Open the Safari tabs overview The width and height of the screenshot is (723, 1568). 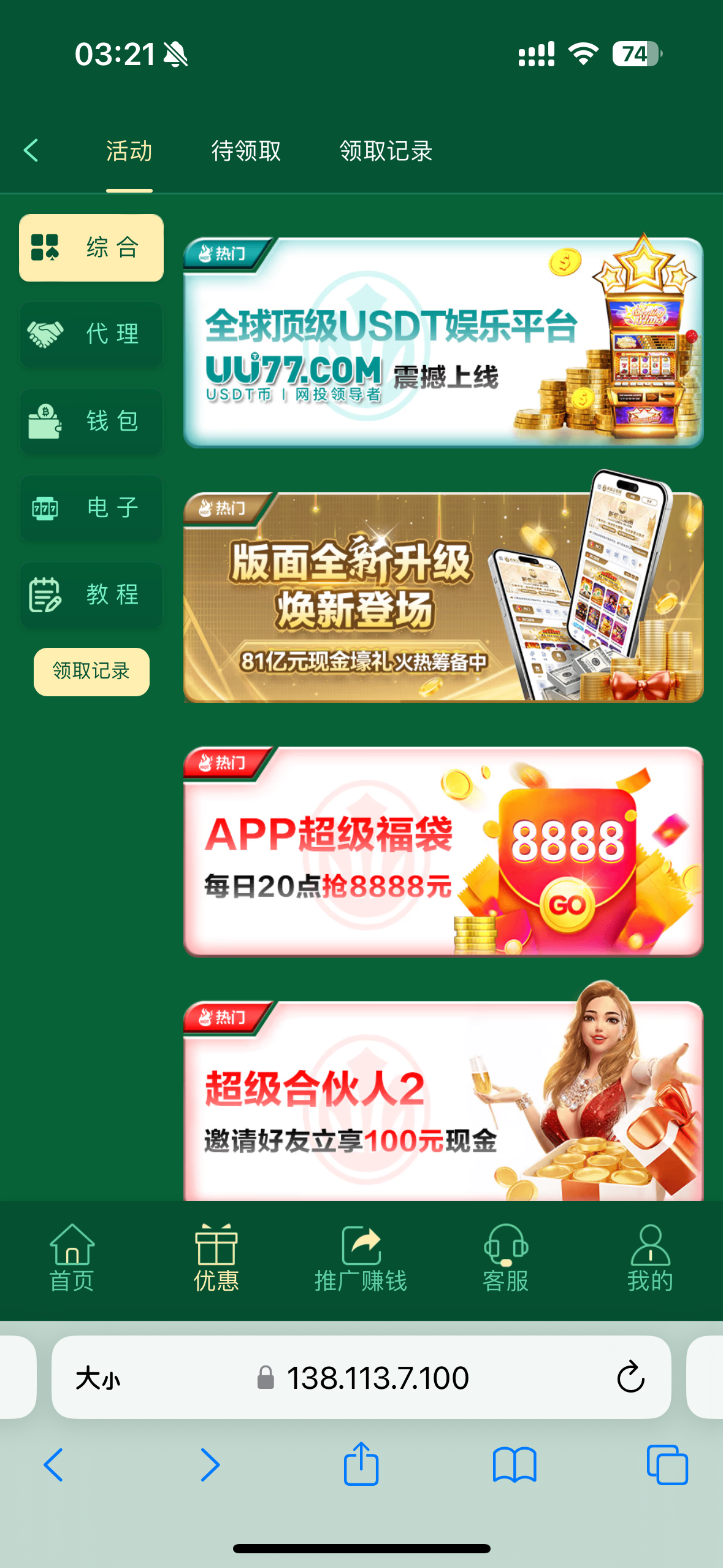coord(667,1465)
